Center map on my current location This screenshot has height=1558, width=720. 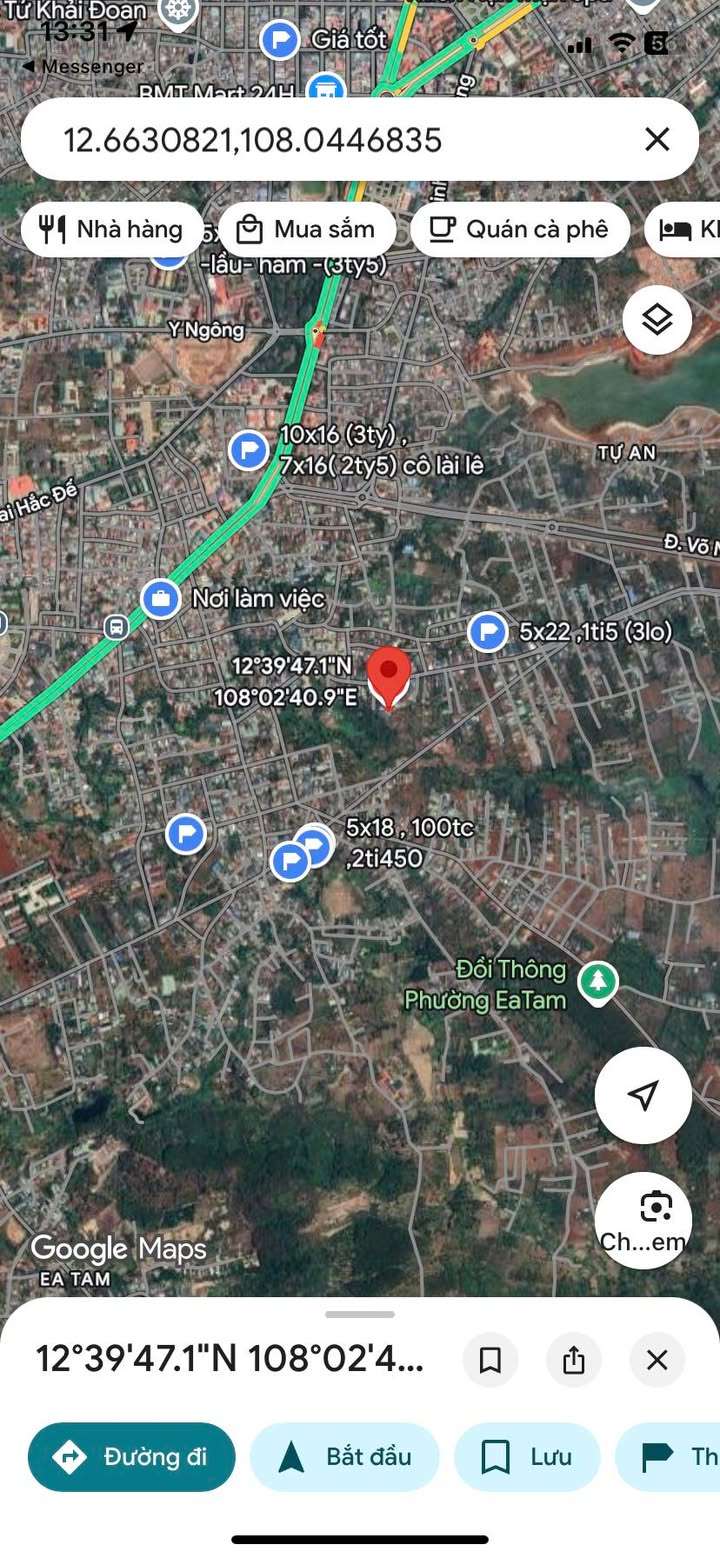click(x=643, y=1095)
